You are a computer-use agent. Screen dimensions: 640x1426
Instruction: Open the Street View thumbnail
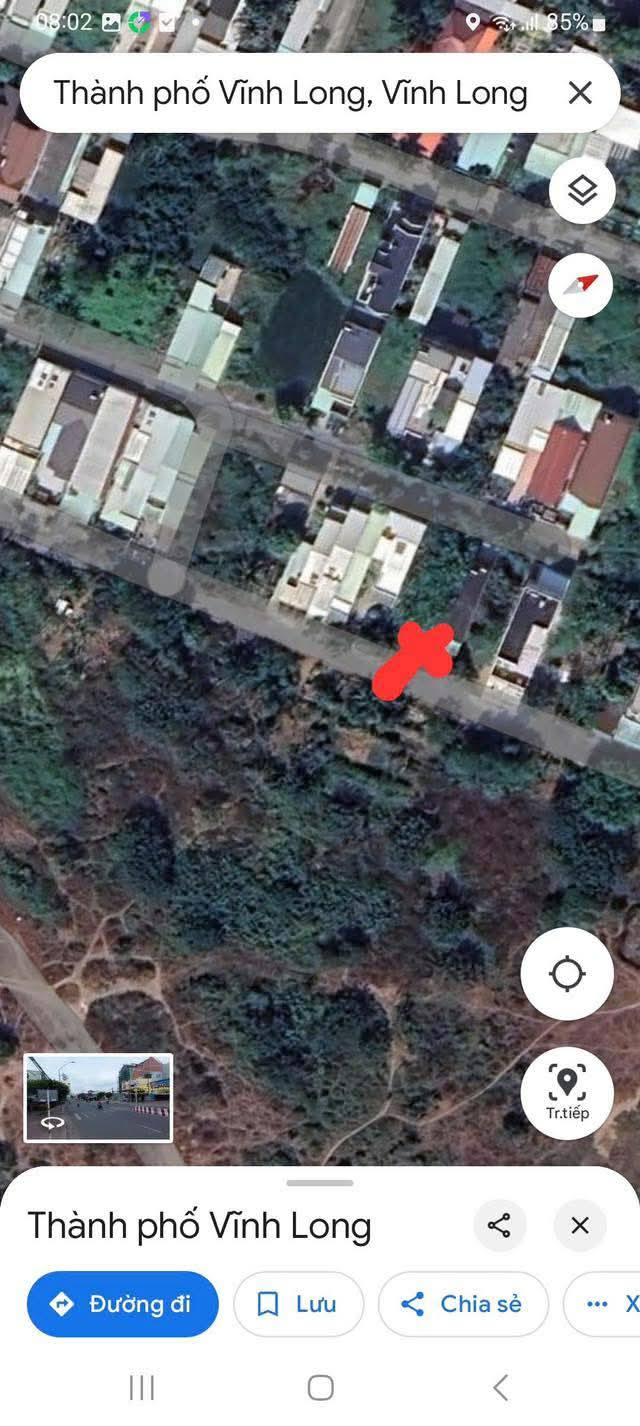[x=98, y=1097]
